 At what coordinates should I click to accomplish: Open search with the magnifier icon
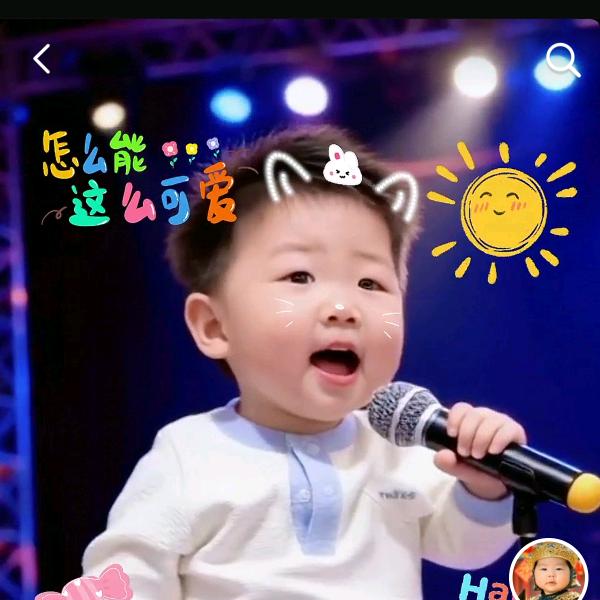[562, 60]
